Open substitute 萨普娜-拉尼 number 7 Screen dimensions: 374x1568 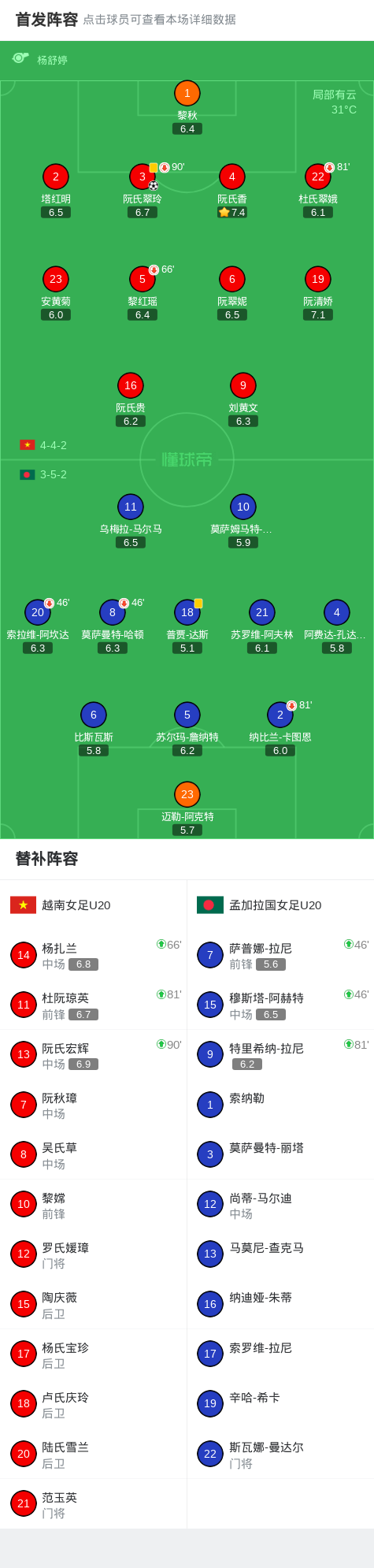point(281,955)
